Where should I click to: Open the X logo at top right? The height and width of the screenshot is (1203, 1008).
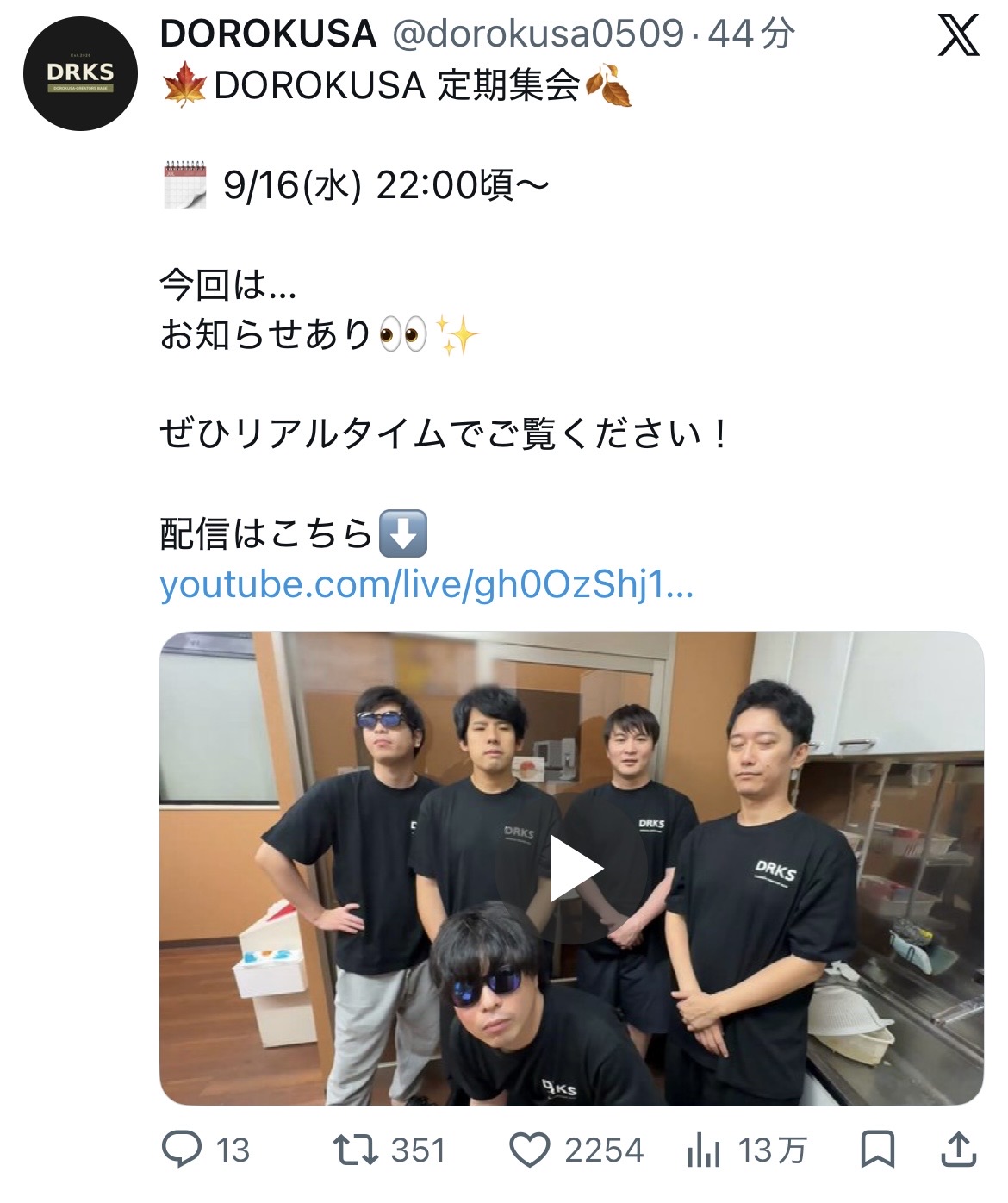958,36
